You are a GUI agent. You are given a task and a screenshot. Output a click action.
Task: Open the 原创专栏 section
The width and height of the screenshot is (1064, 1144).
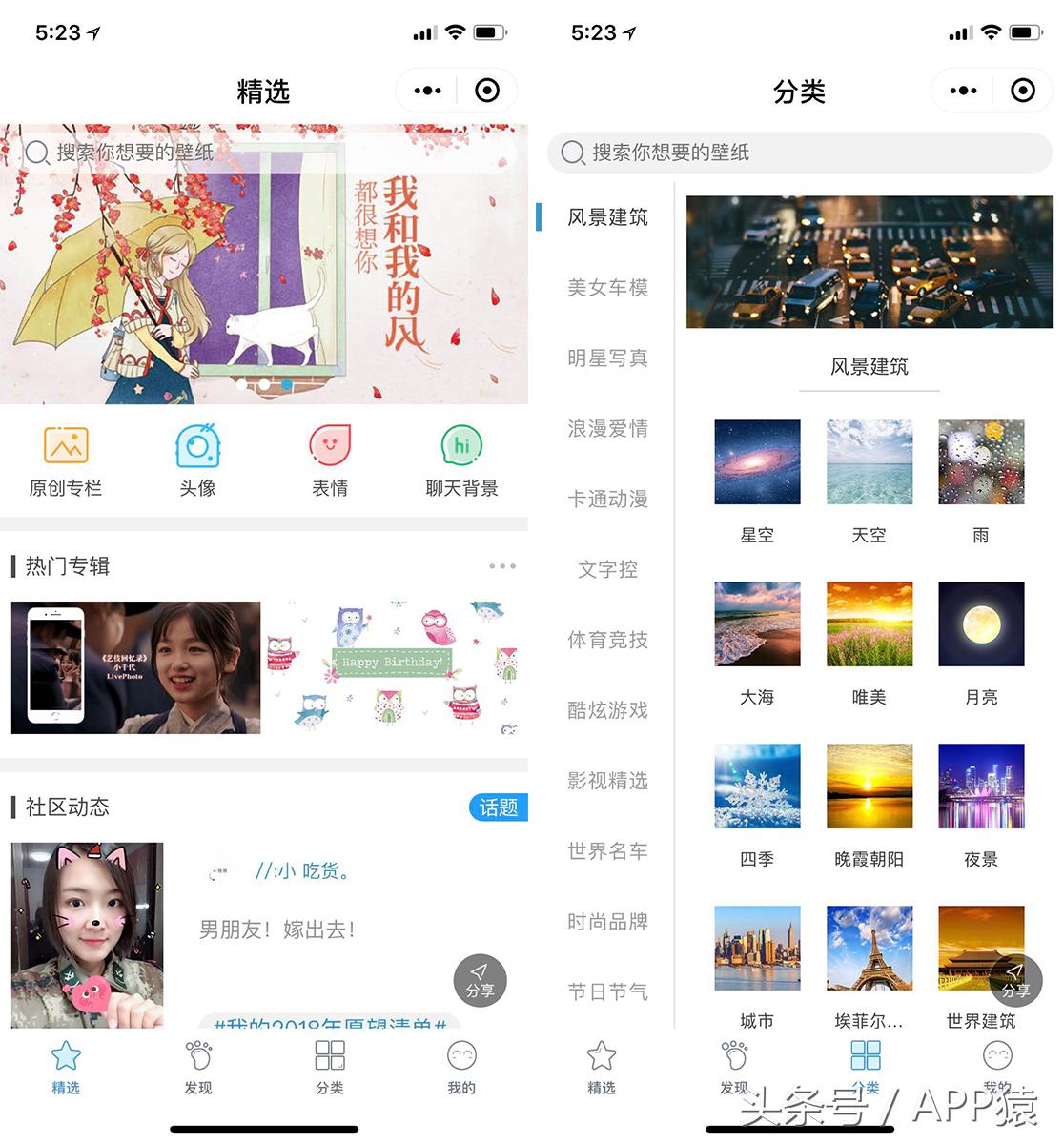point(66,460)
